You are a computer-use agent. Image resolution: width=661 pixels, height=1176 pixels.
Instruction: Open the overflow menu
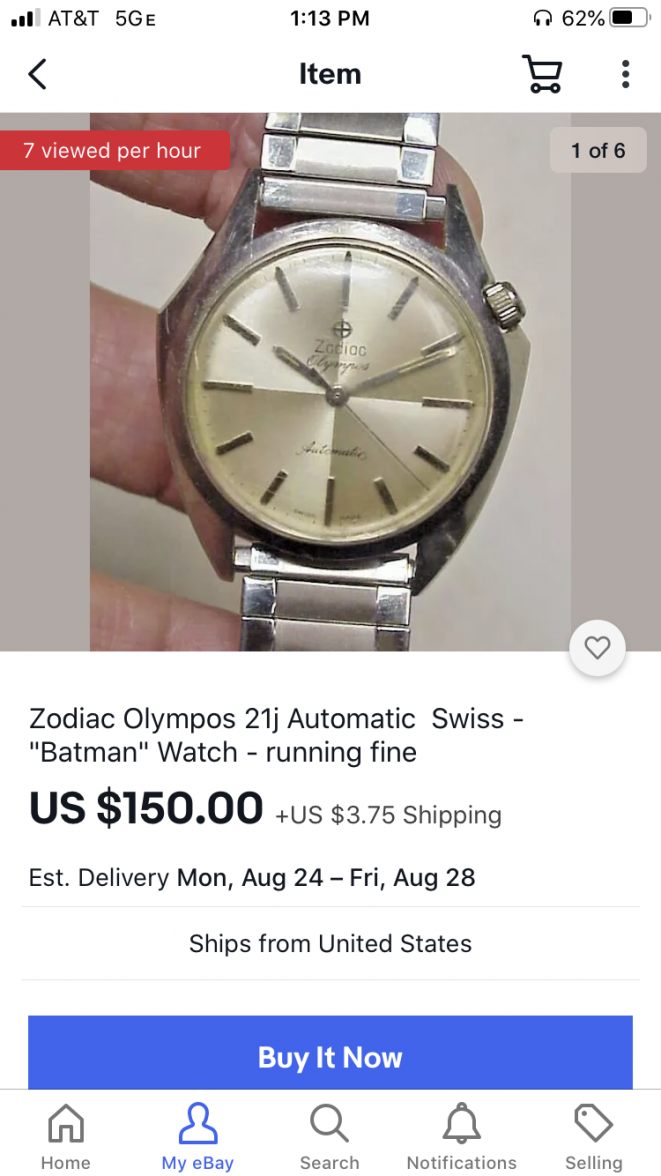625,74
